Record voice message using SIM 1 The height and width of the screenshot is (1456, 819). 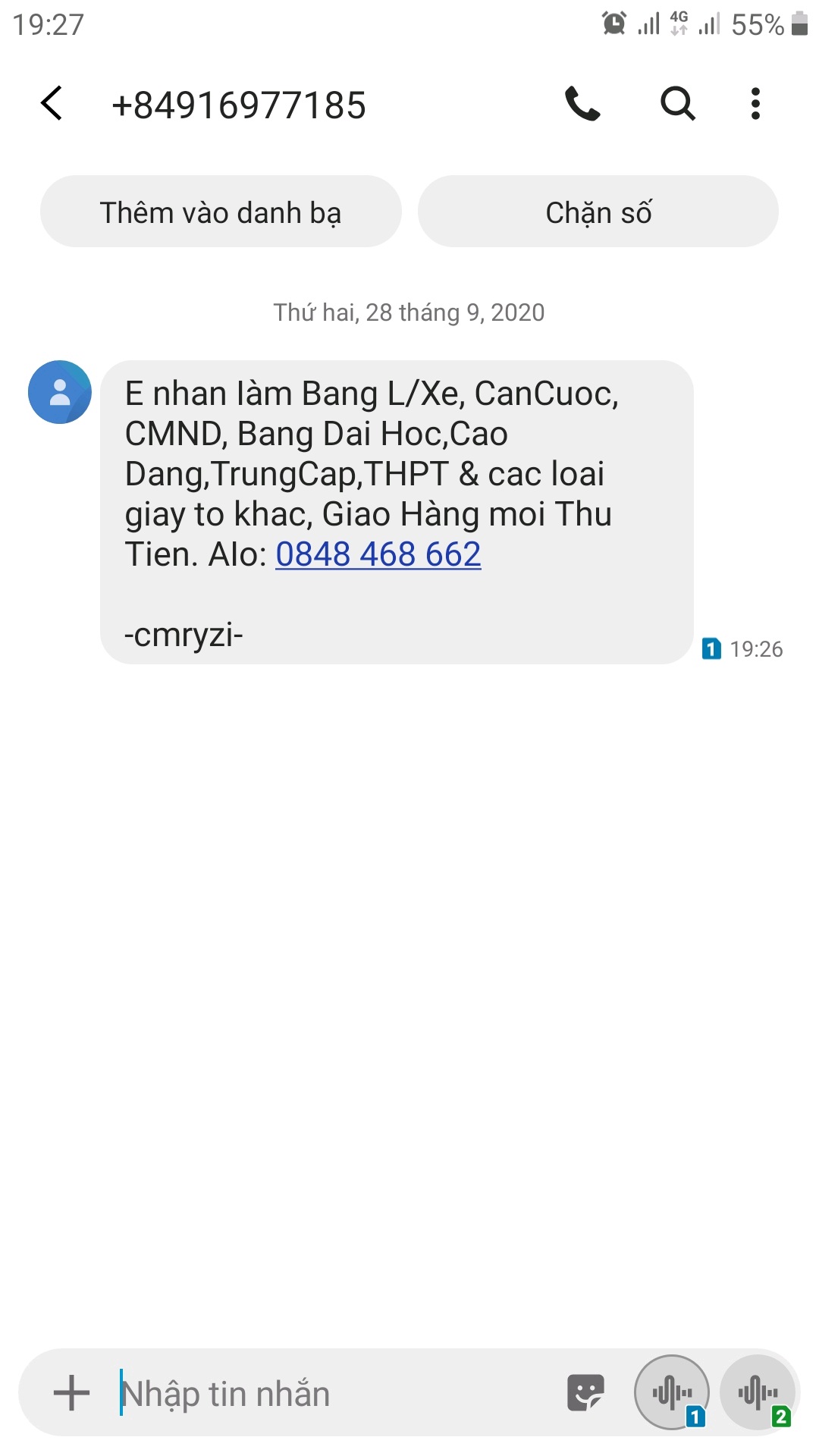tap(673, 1393)
